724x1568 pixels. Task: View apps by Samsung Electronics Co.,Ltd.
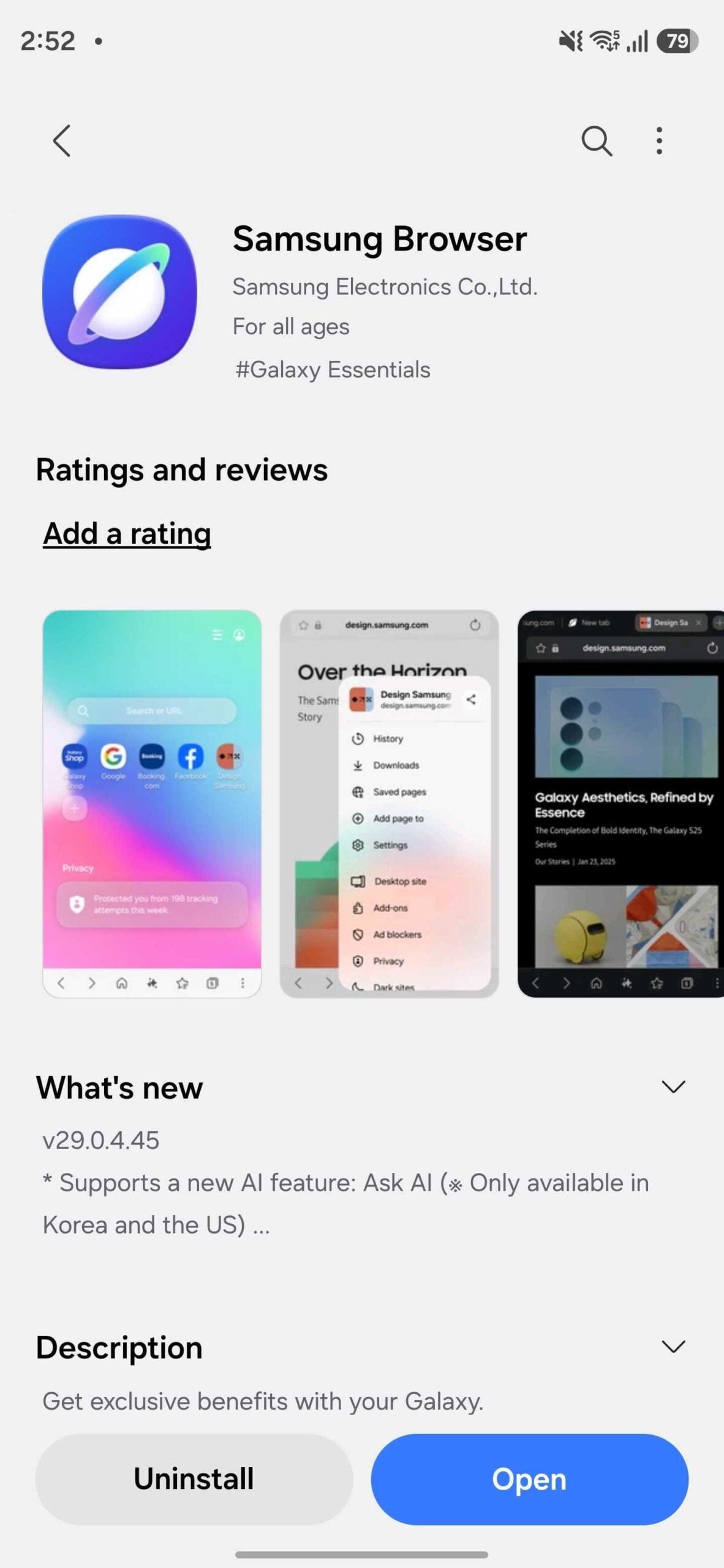tap(385, 287)
